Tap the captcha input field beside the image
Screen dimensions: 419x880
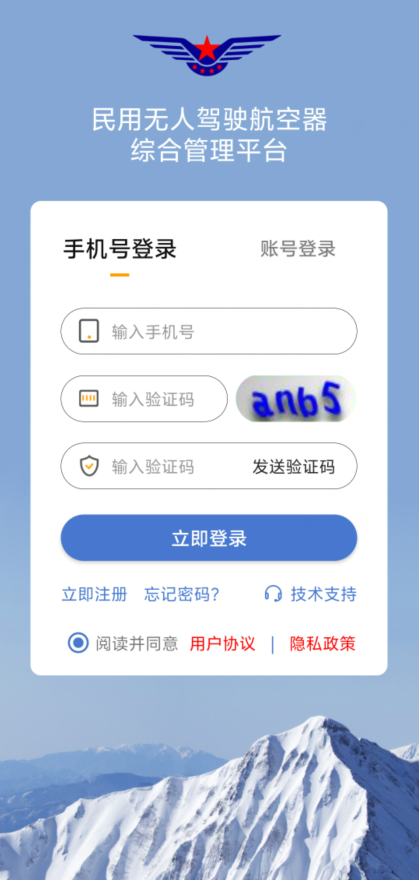[x=144, y=399]
